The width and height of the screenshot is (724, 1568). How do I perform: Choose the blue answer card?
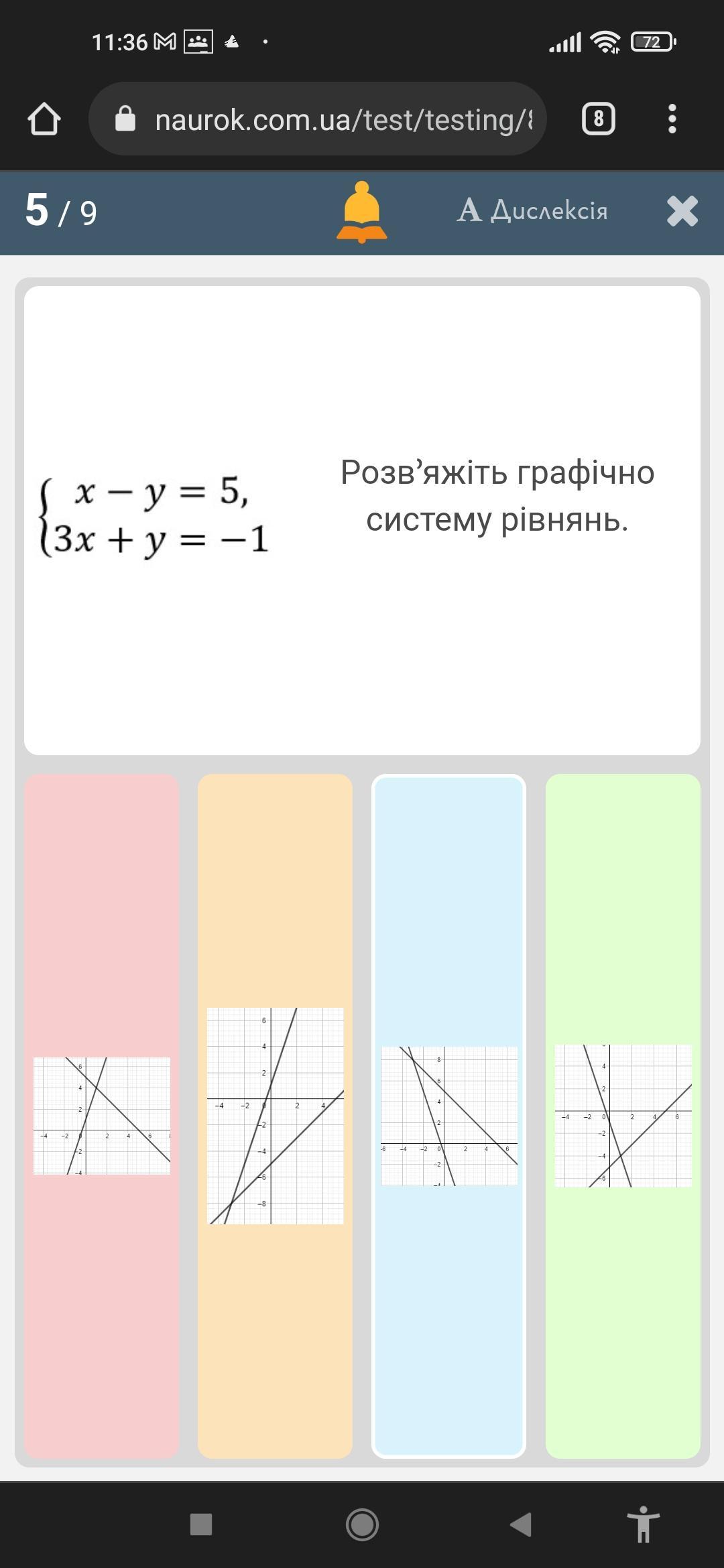pyautogui.click(x=448, y=1116)
